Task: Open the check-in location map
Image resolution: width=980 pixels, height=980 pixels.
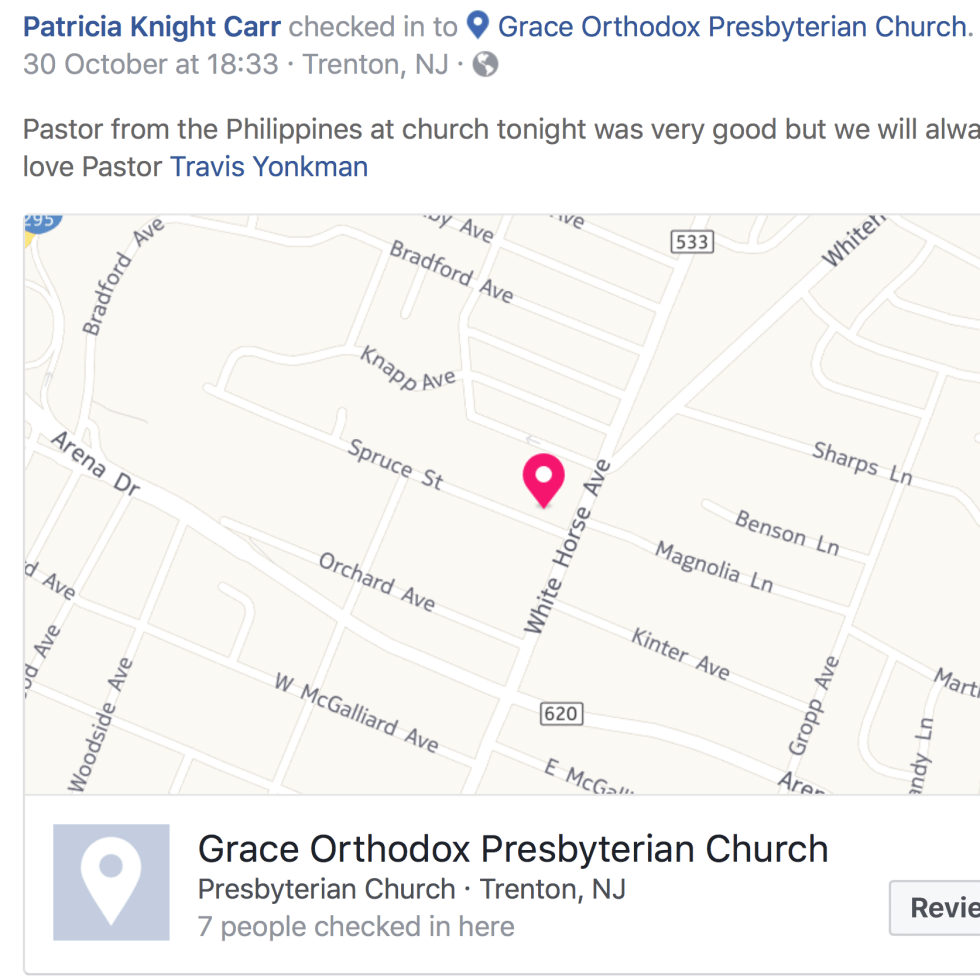Action: pos(502,504)
